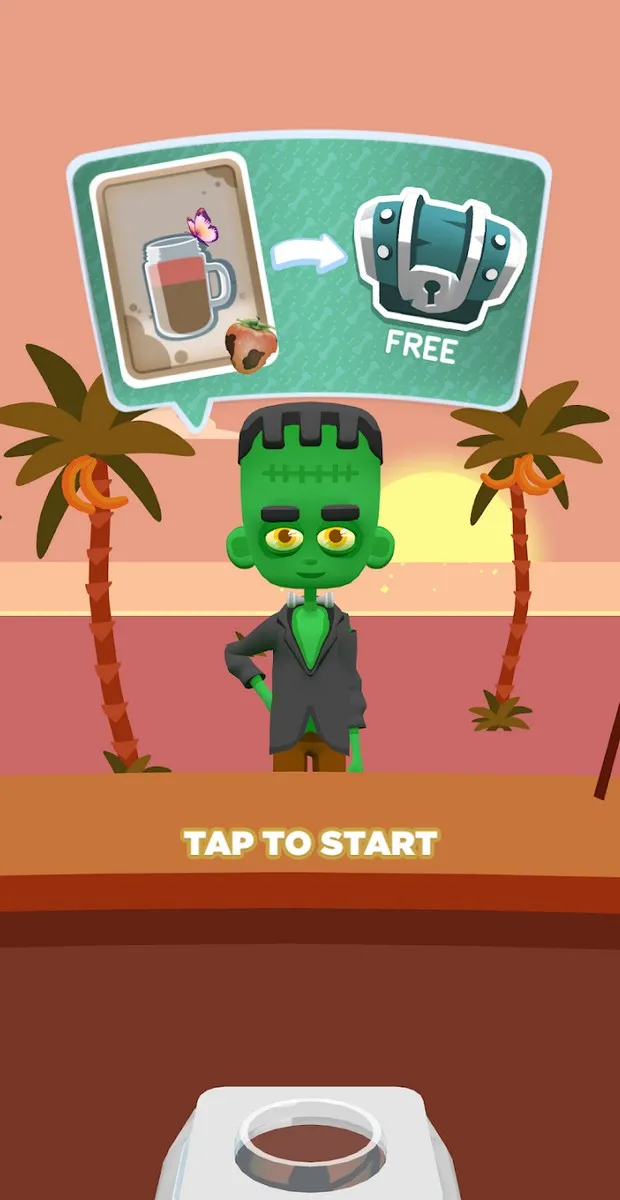The image size is (620, 1200).
Task: Tap the TAP TO START prompt
Action: coord(310,843)
